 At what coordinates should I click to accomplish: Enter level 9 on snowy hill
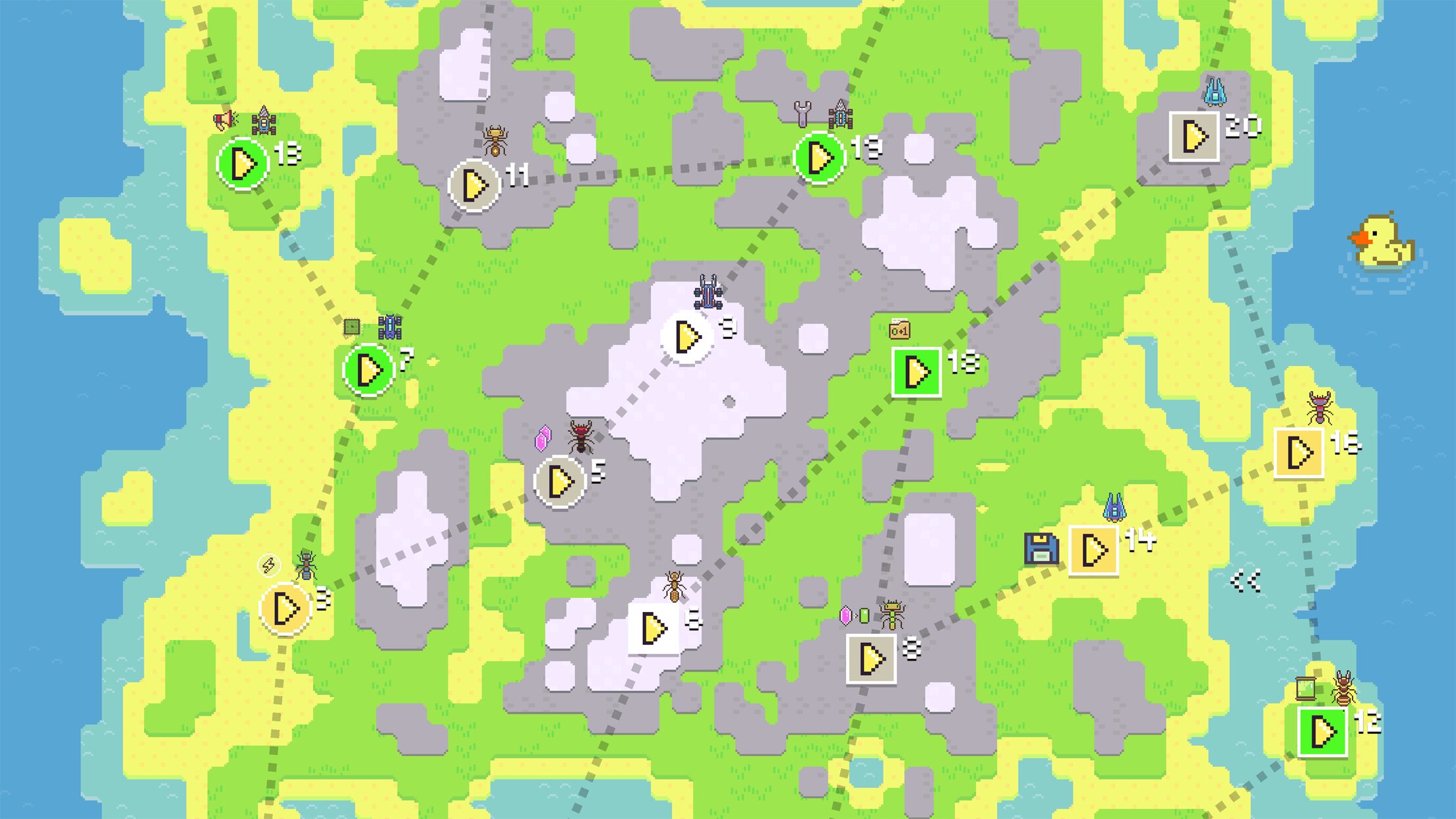687,338
